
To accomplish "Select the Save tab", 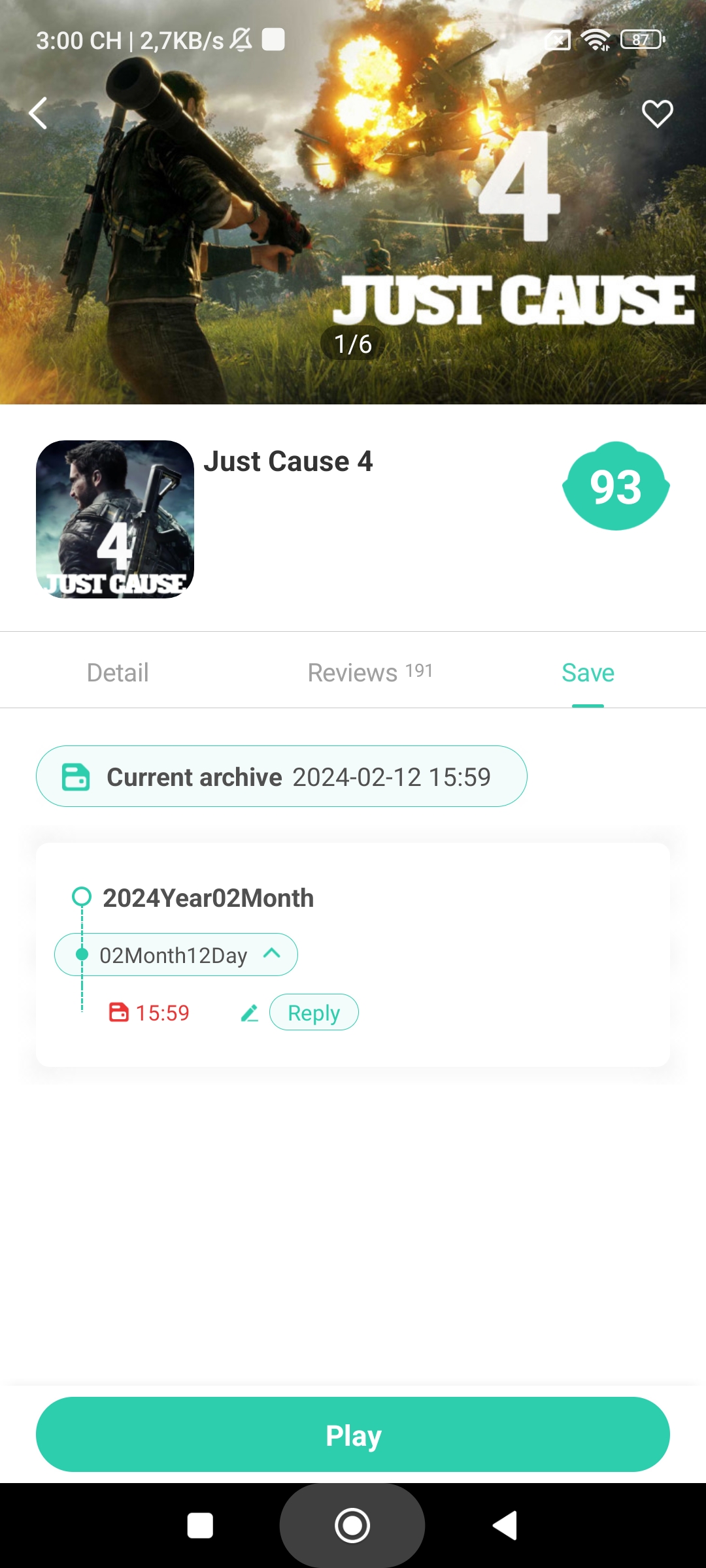I will pyautogui.click(x=588, y=672).
